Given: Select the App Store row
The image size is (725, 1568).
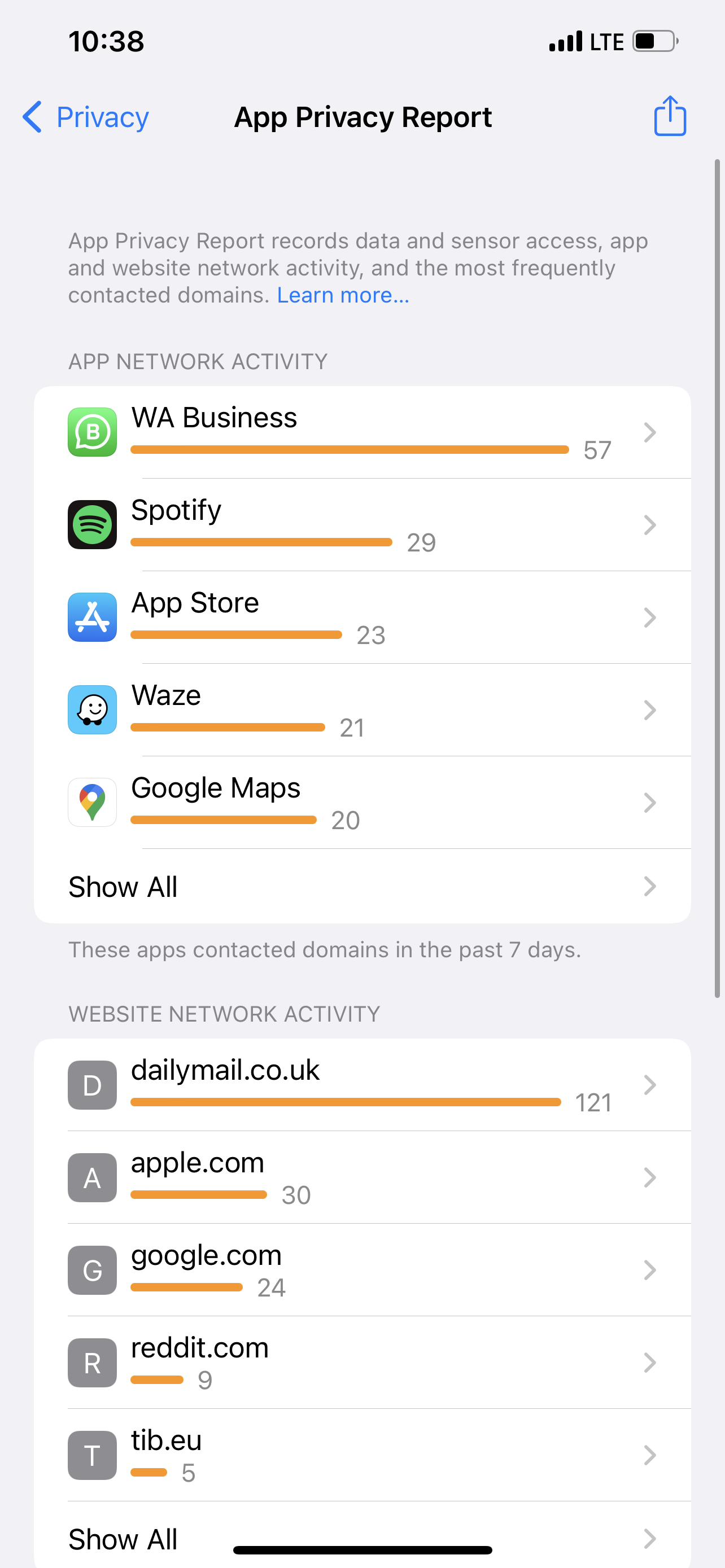Looking at the screenshot, I should (362, 617).
